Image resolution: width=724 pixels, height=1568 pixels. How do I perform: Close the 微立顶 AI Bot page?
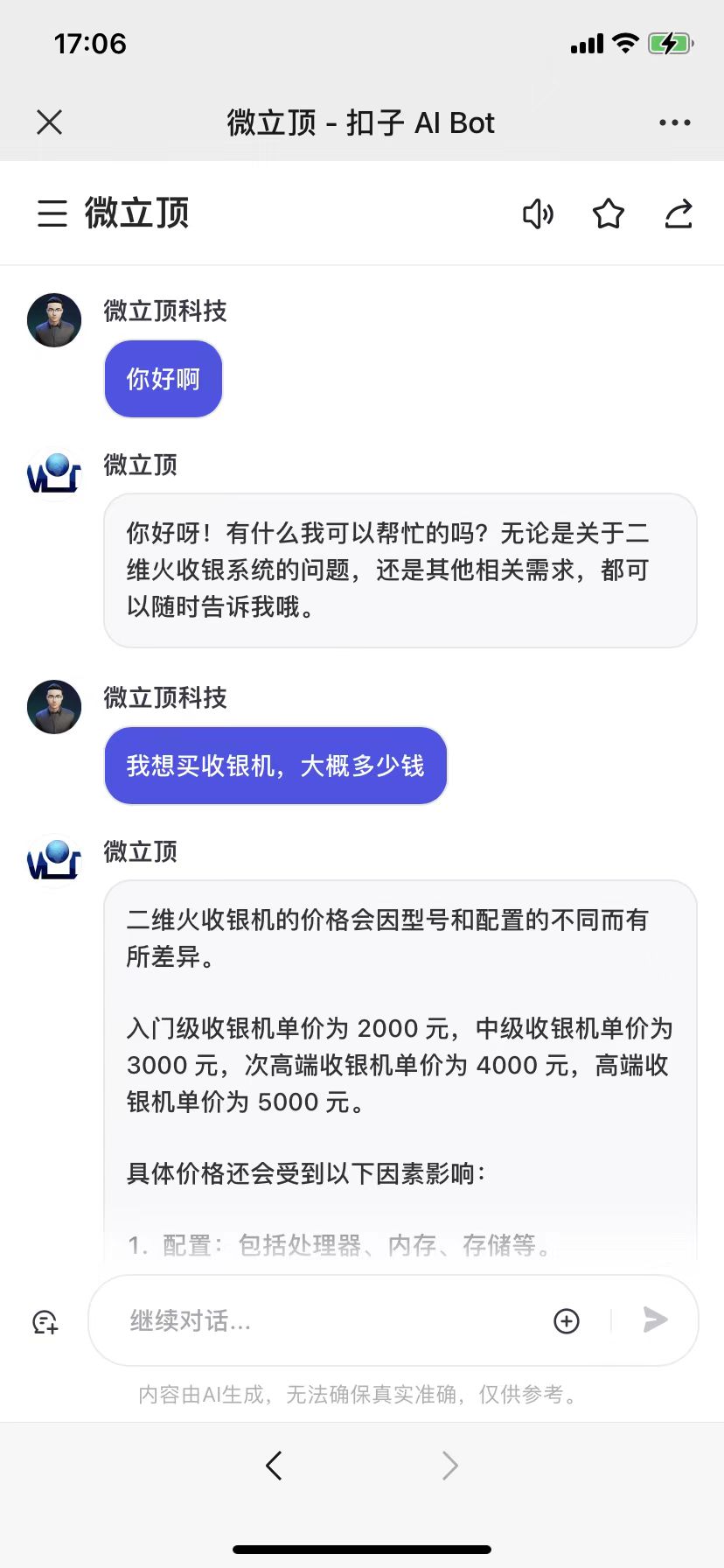(50, 122)
